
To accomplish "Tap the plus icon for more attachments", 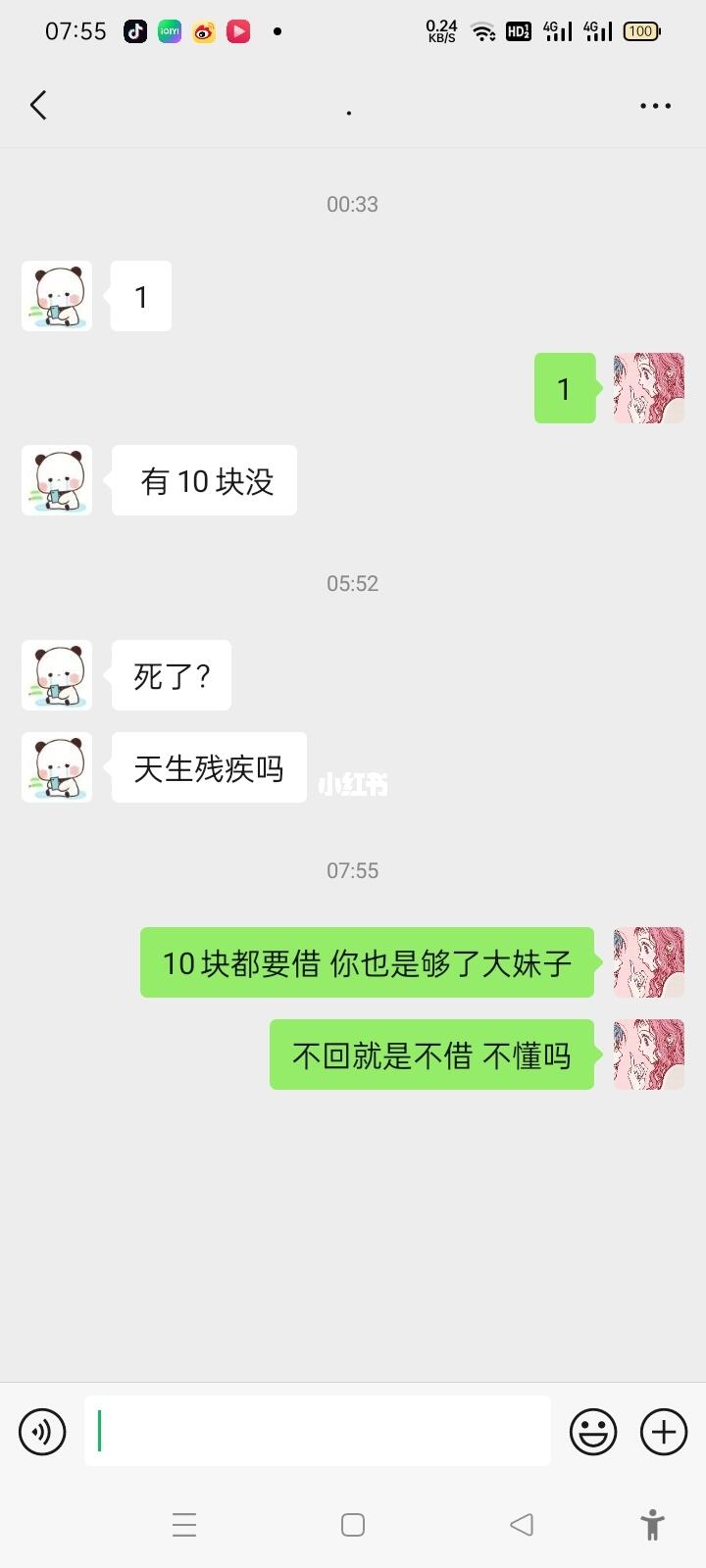I will (662, 1431).
